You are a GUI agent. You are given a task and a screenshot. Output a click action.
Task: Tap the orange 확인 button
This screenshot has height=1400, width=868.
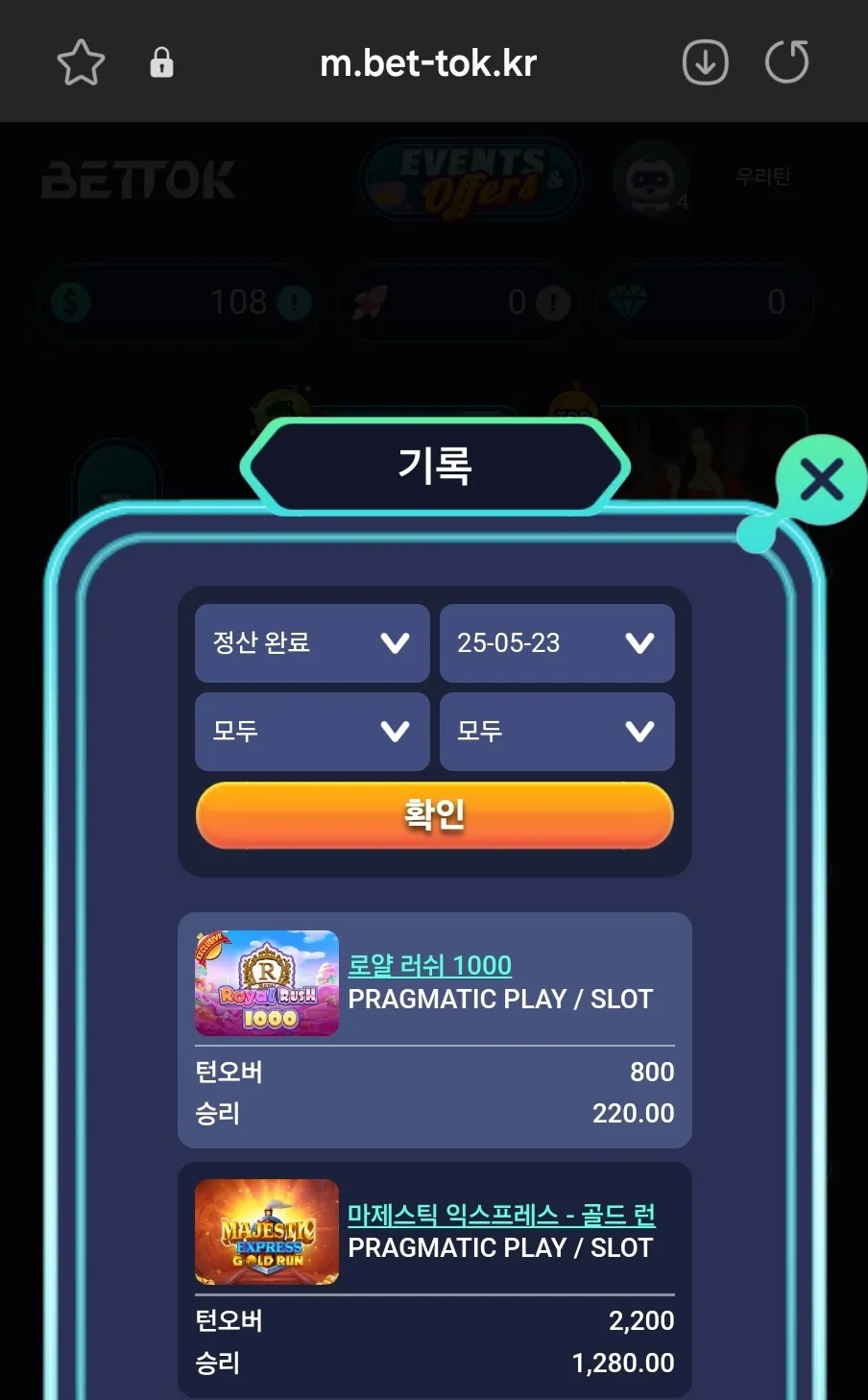pyautogui.click(x=435, y=815)
